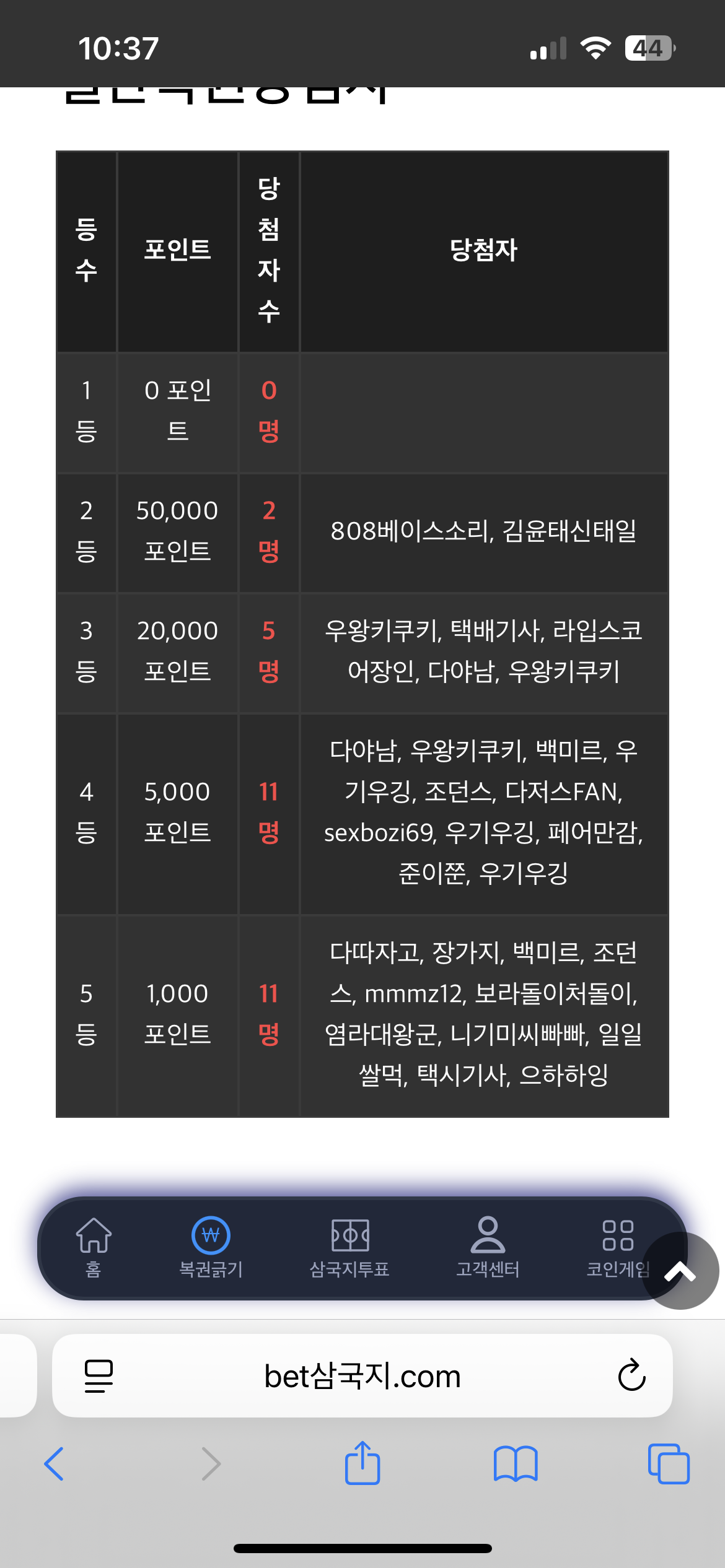Image resolution: width=725 pixels, height=1568 pixels.
Task: Tap the bet삼국지.com address bar
Action: tap(362, 1376)
